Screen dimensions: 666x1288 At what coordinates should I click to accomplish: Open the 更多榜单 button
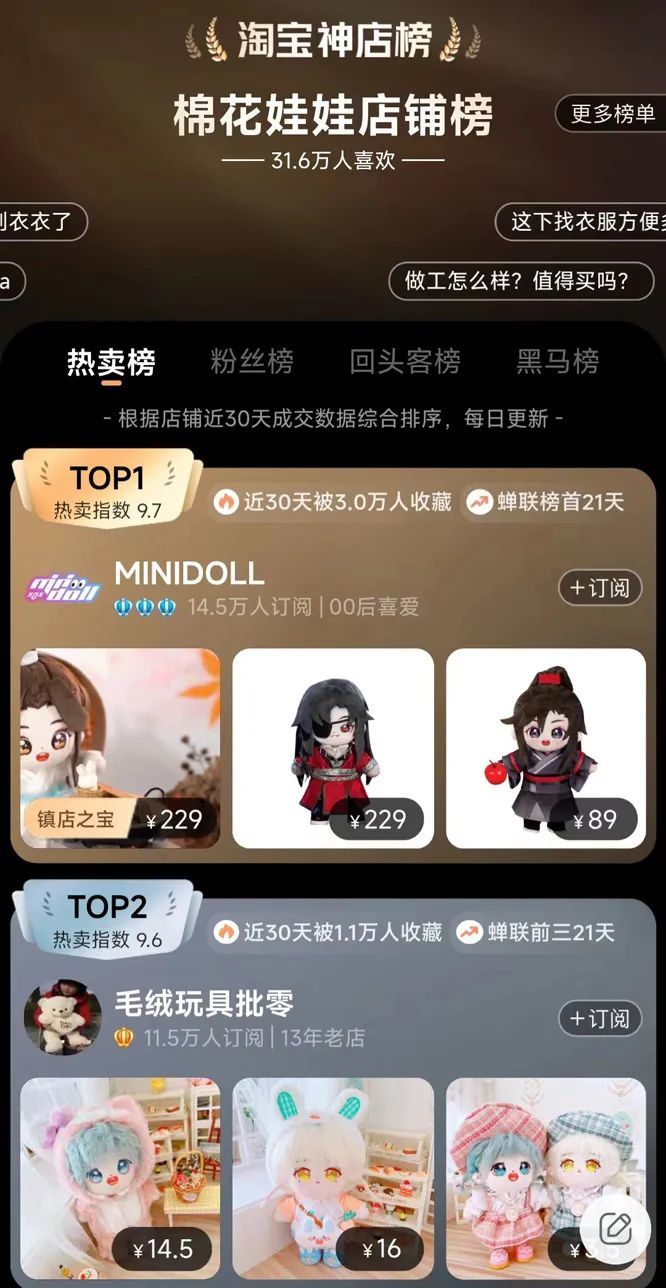(x=611, y=114)
